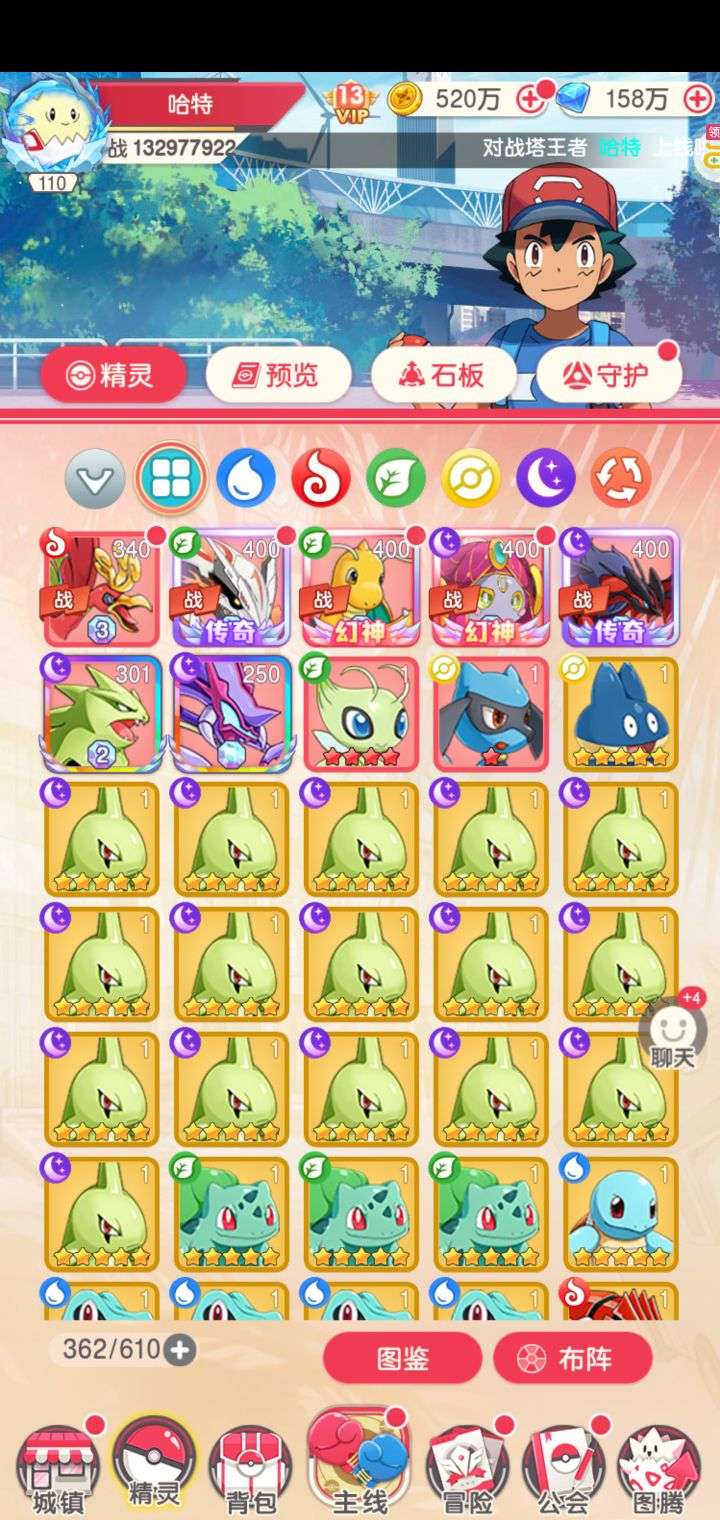The image size is (720, 1520).
Task: Open the 布阵 formation button
Action: [x=573, y=1358]
